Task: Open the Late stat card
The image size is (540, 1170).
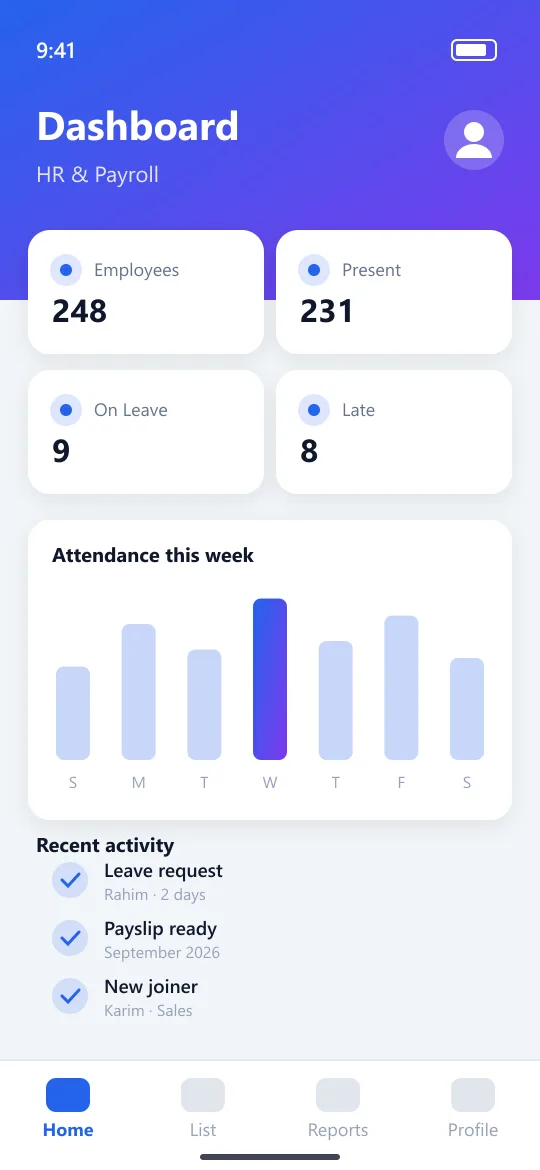Action: pyautogui.click(x=394, y=432)
